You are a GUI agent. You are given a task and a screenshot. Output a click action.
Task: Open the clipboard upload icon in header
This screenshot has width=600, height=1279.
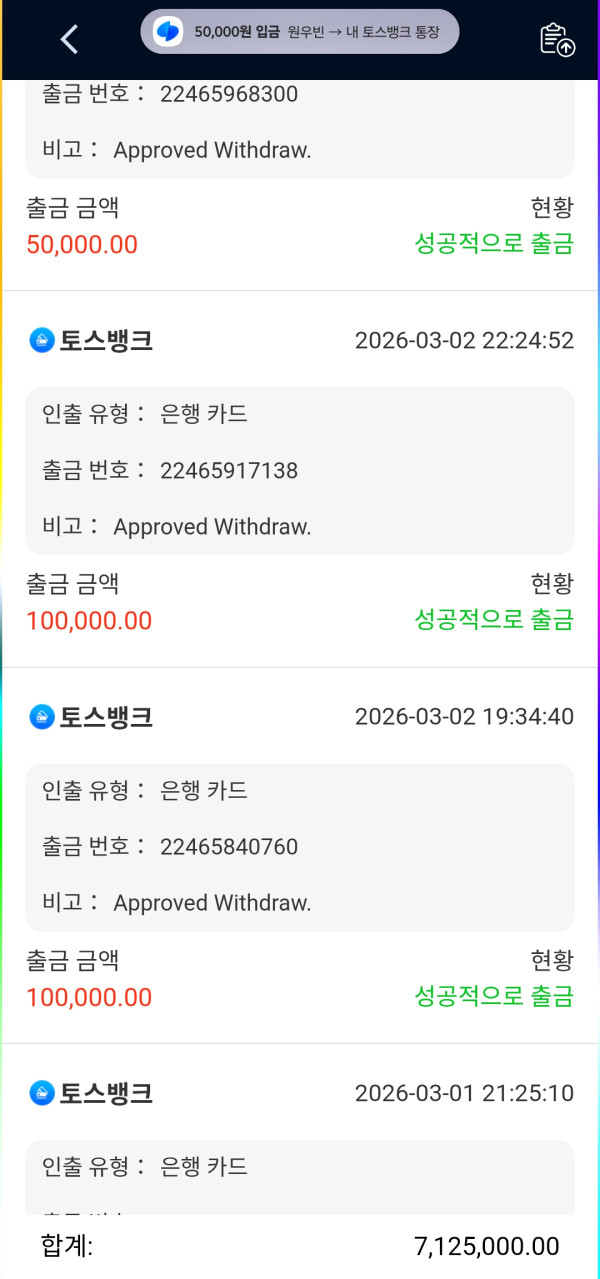click(x=557, y=39)
